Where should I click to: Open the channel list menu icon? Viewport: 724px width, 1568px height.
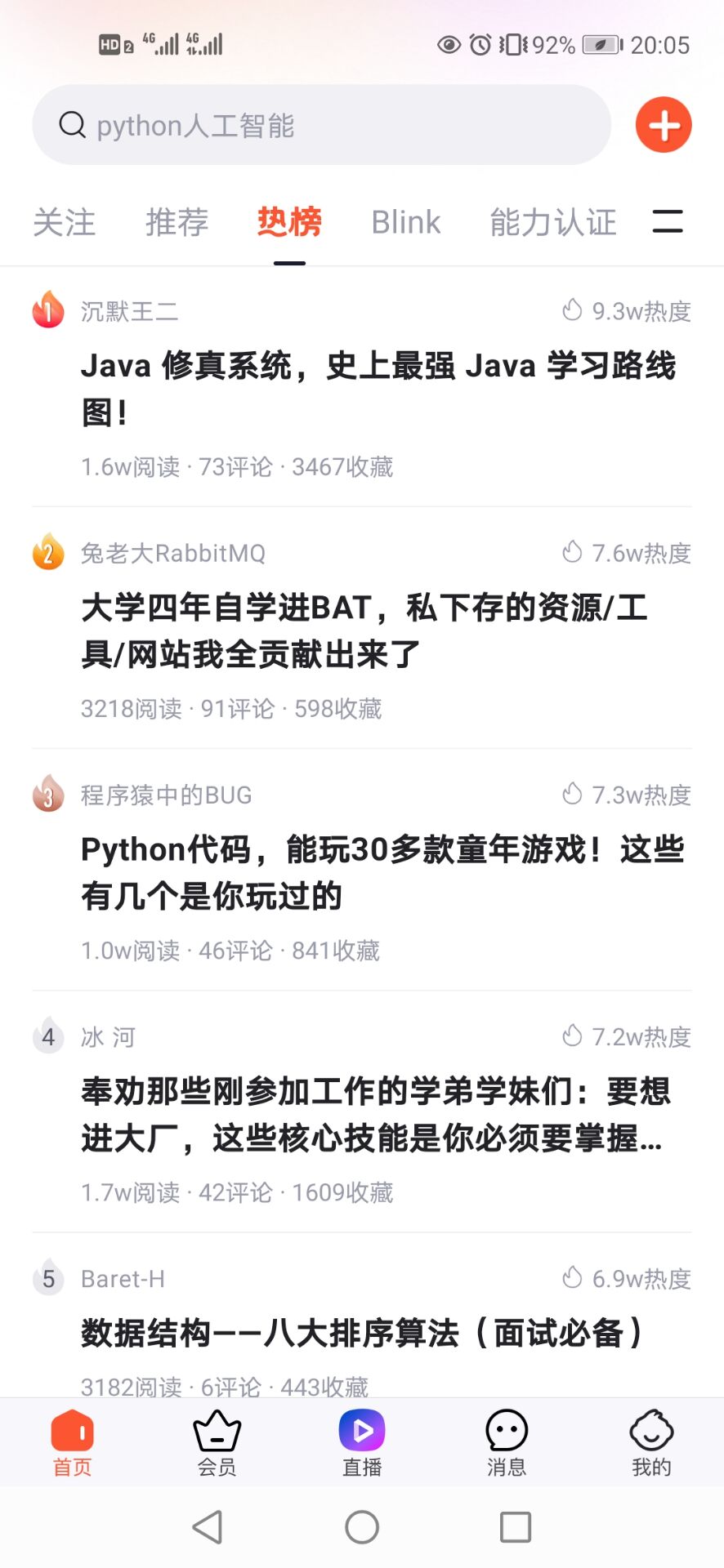pos(667,221)
